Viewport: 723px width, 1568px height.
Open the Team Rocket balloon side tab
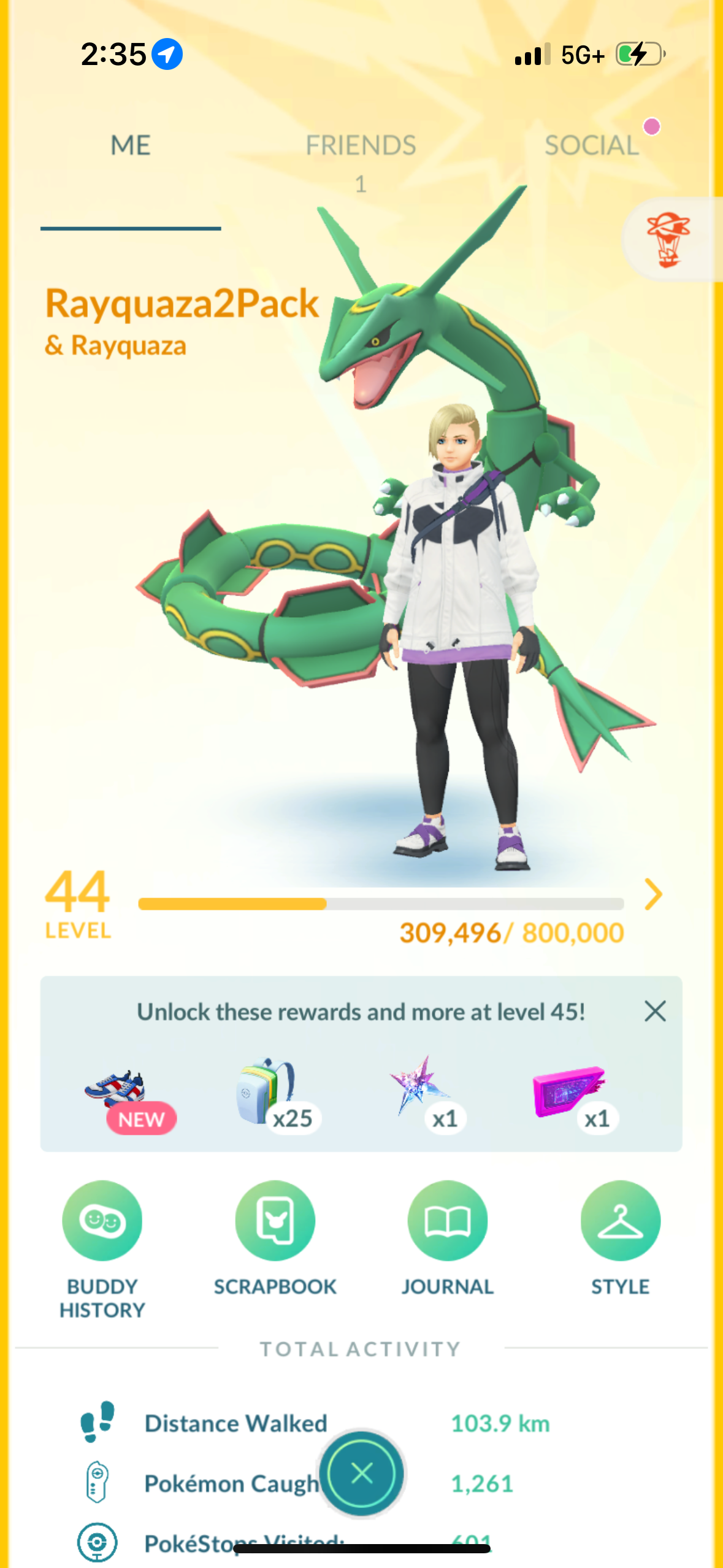click(670, 239)
